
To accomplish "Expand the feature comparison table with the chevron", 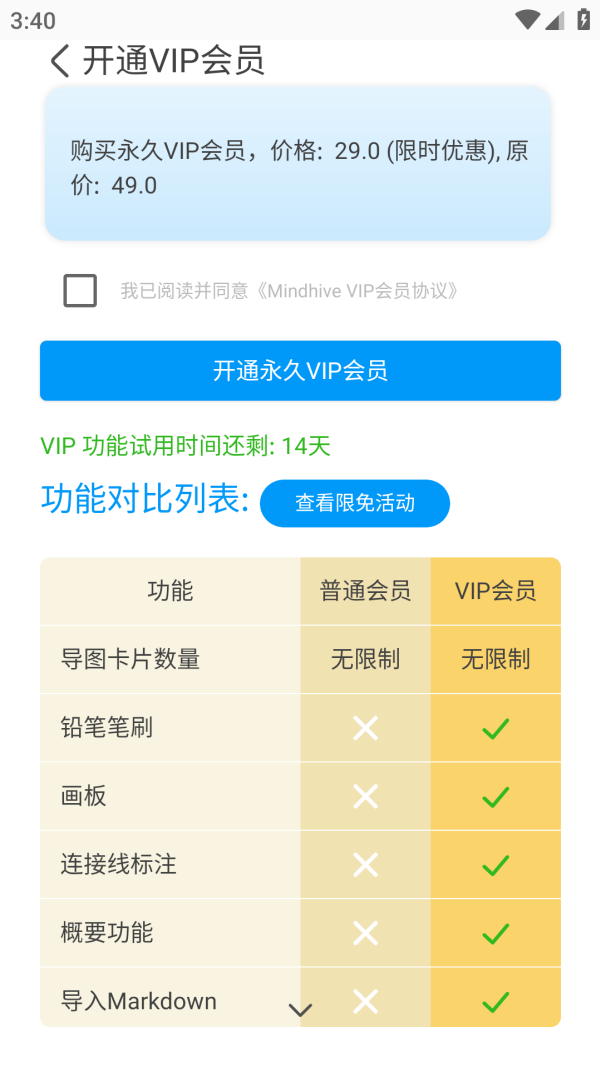I will pos(300,1010).
